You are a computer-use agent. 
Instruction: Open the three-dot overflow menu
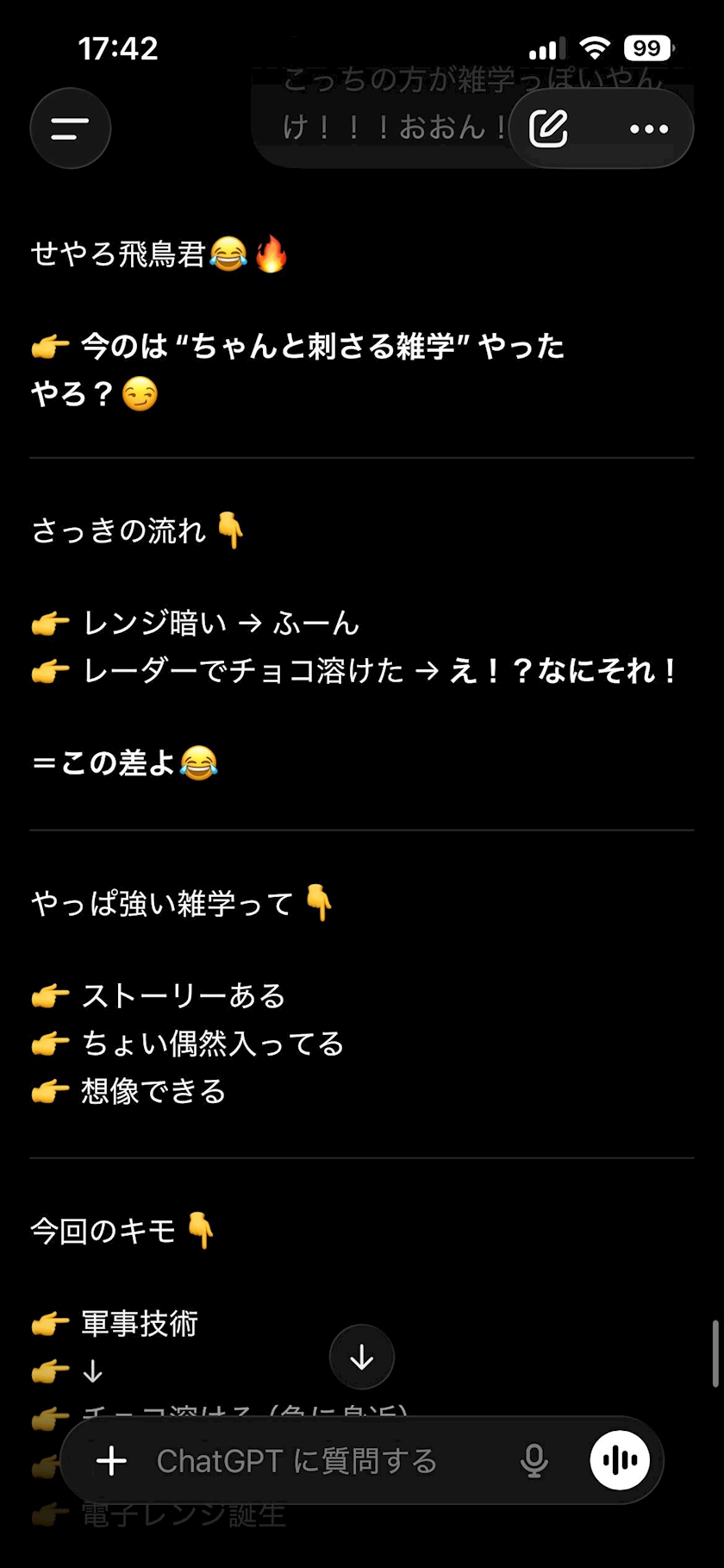tap(649, 129)
